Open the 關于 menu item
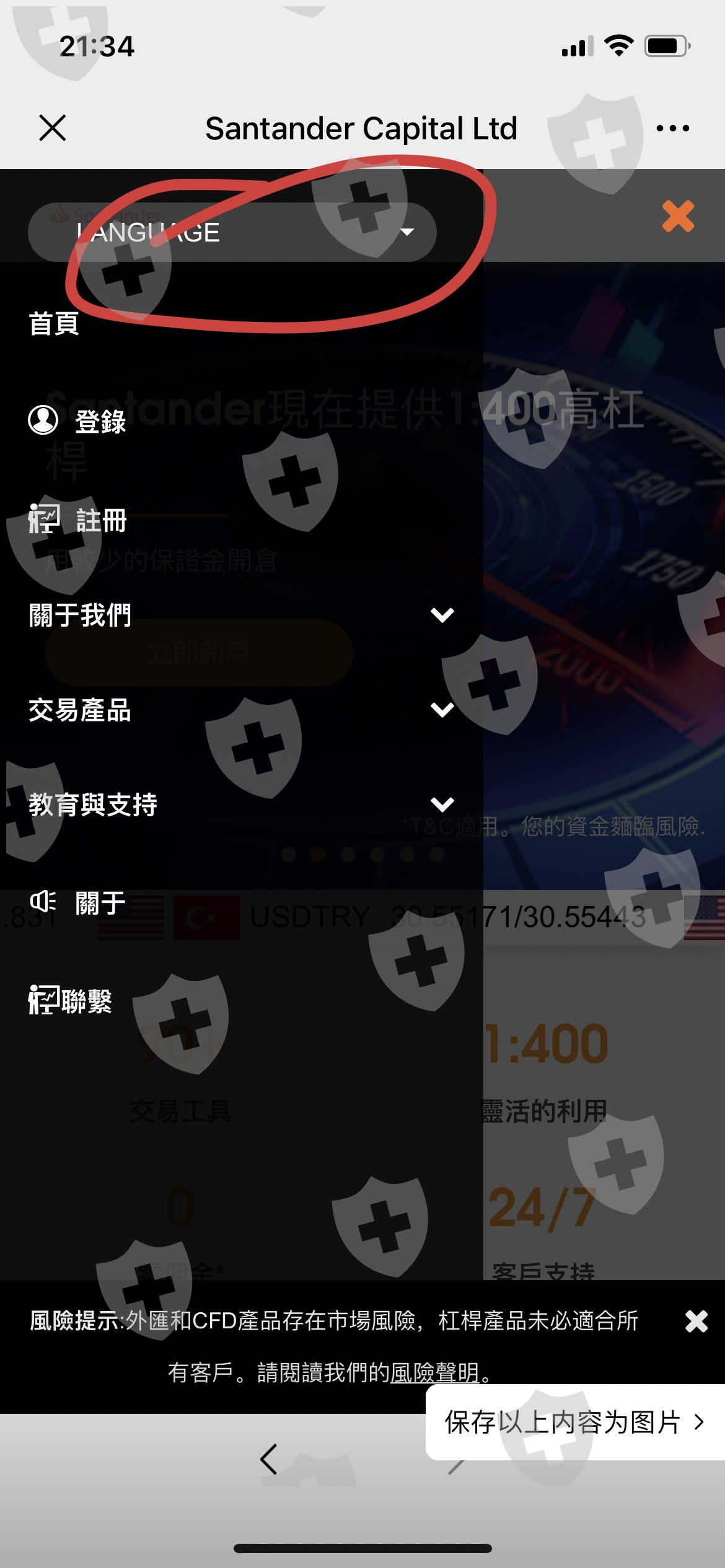Image resolution: width=725 pixels, height=1568 pixels. point(77,903)
